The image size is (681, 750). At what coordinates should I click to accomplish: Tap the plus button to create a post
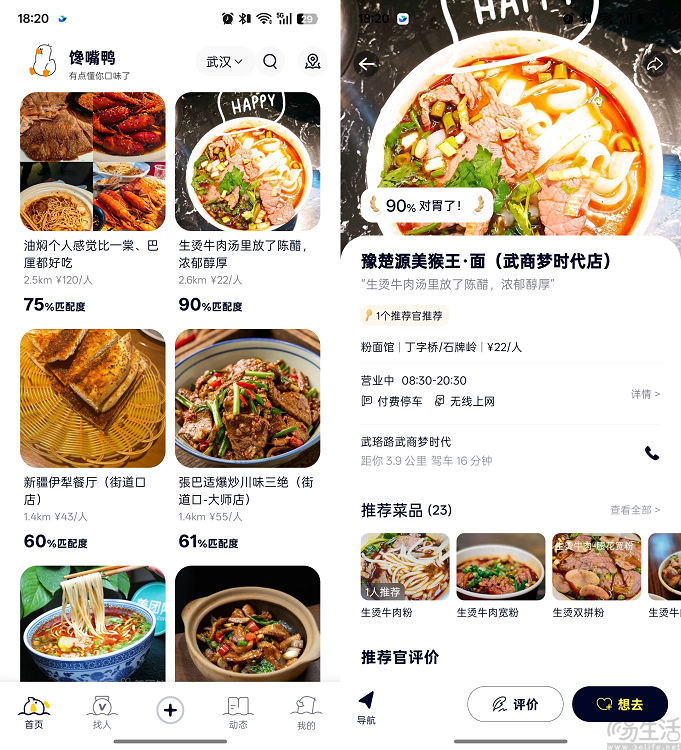tap(170, 710)
